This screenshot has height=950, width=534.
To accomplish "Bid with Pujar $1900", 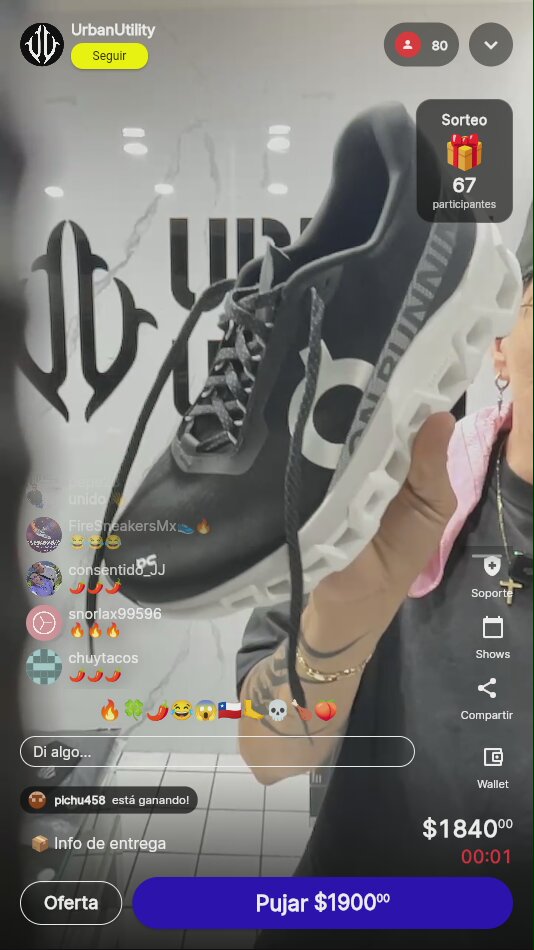I will pos(322,903).
